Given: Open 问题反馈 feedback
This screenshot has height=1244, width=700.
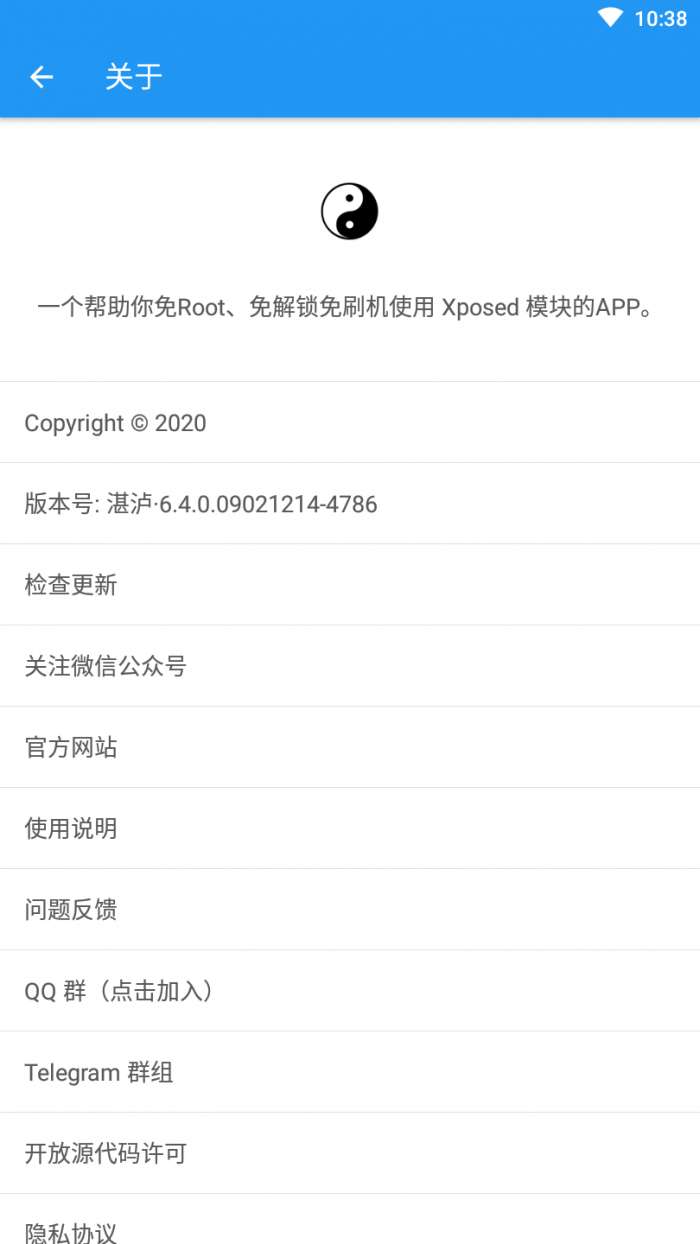Looking at the screenshot, I should [x=350, y=909].
